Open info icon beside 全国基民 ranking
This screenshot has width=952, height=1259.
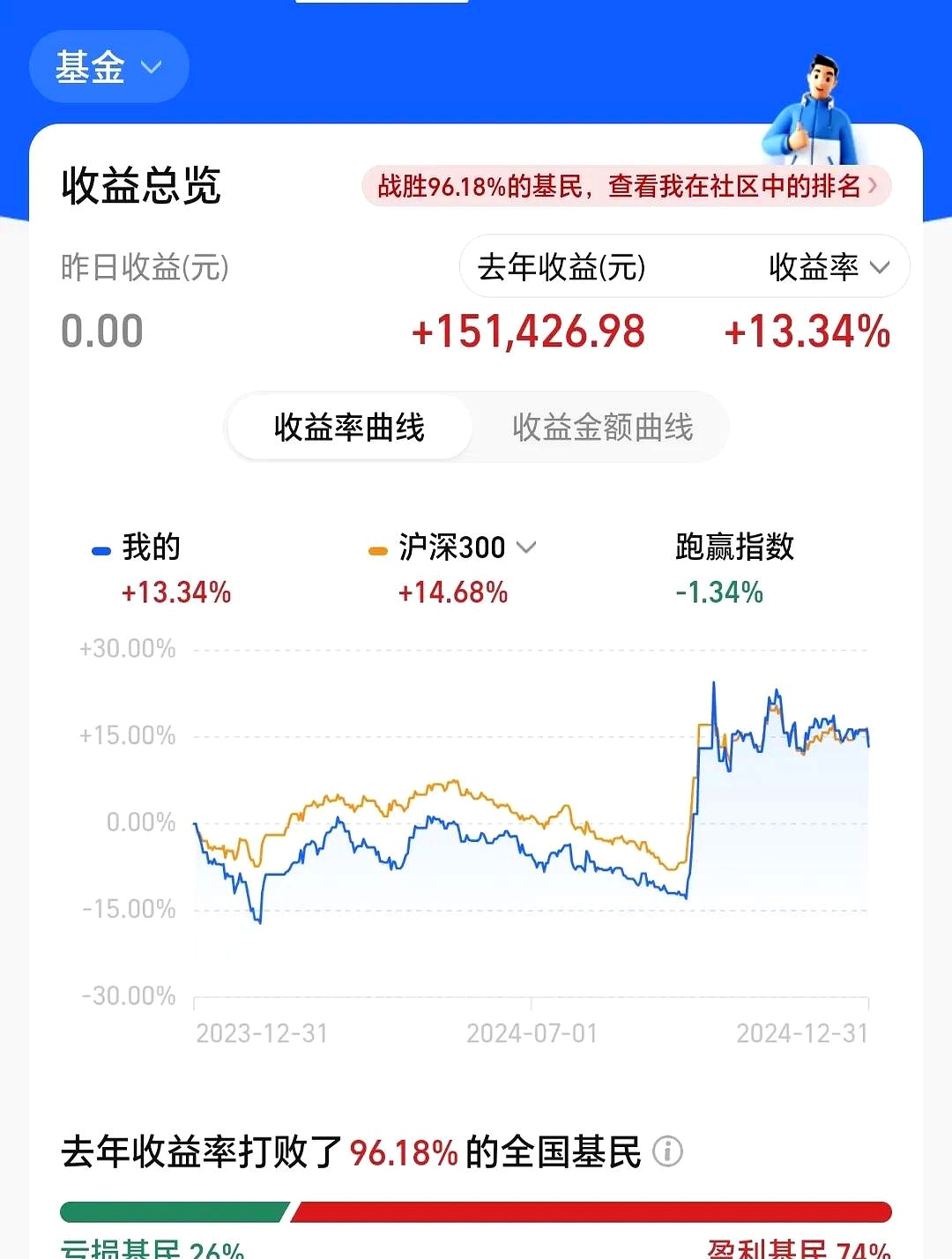pyautogui.click(x=668, y=1151)
